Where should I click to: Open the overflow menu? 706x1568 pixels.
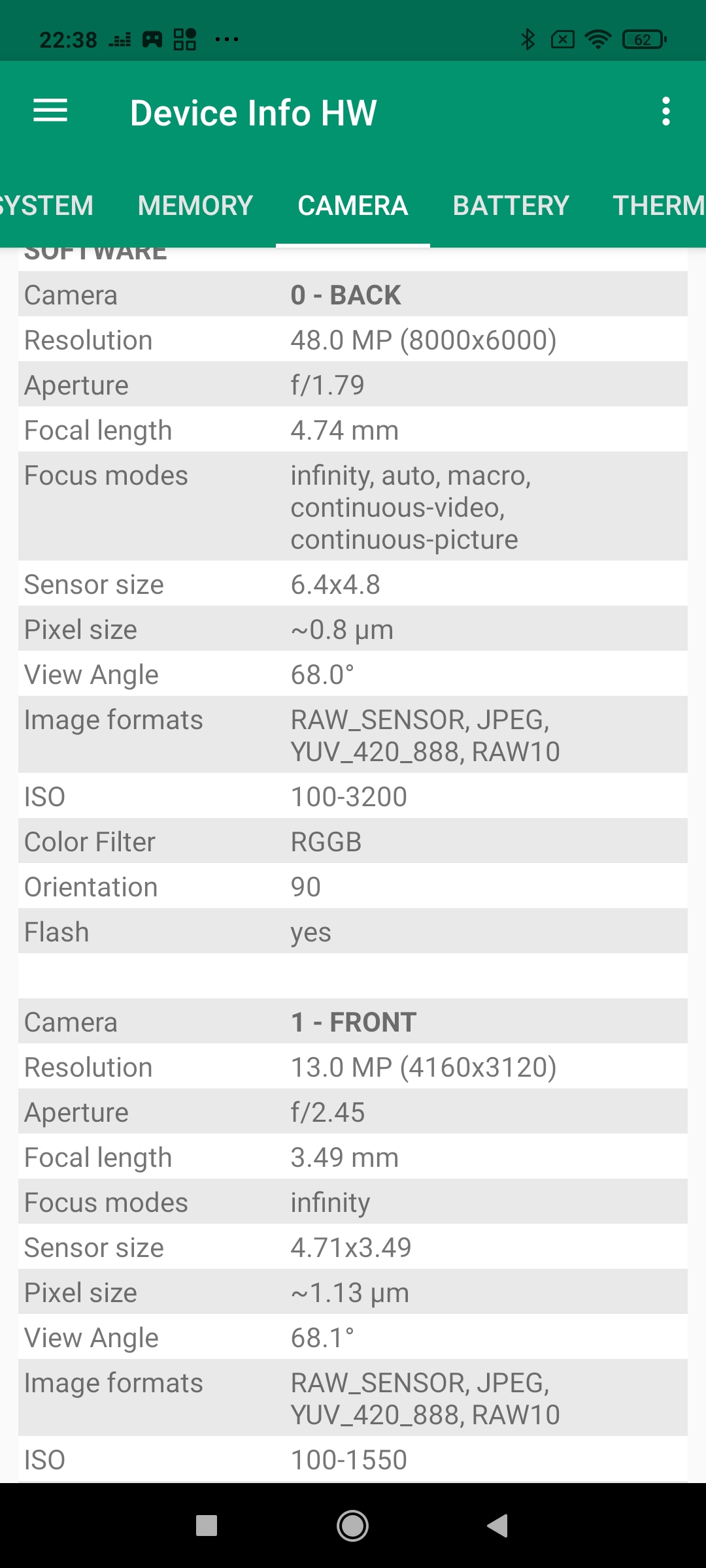665,112
